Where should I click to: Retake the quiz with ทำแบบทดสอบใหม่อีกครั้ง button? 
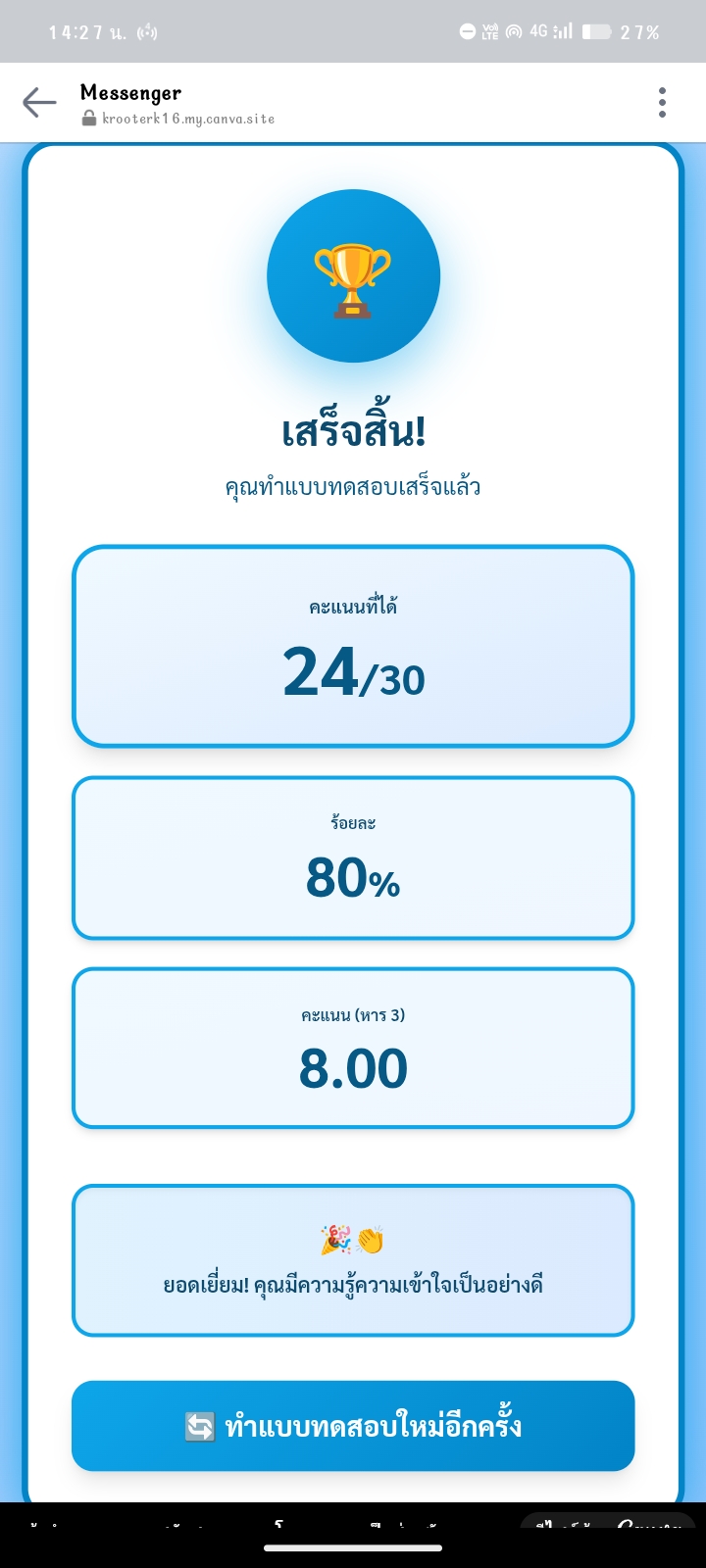(x=353, y=1426)
